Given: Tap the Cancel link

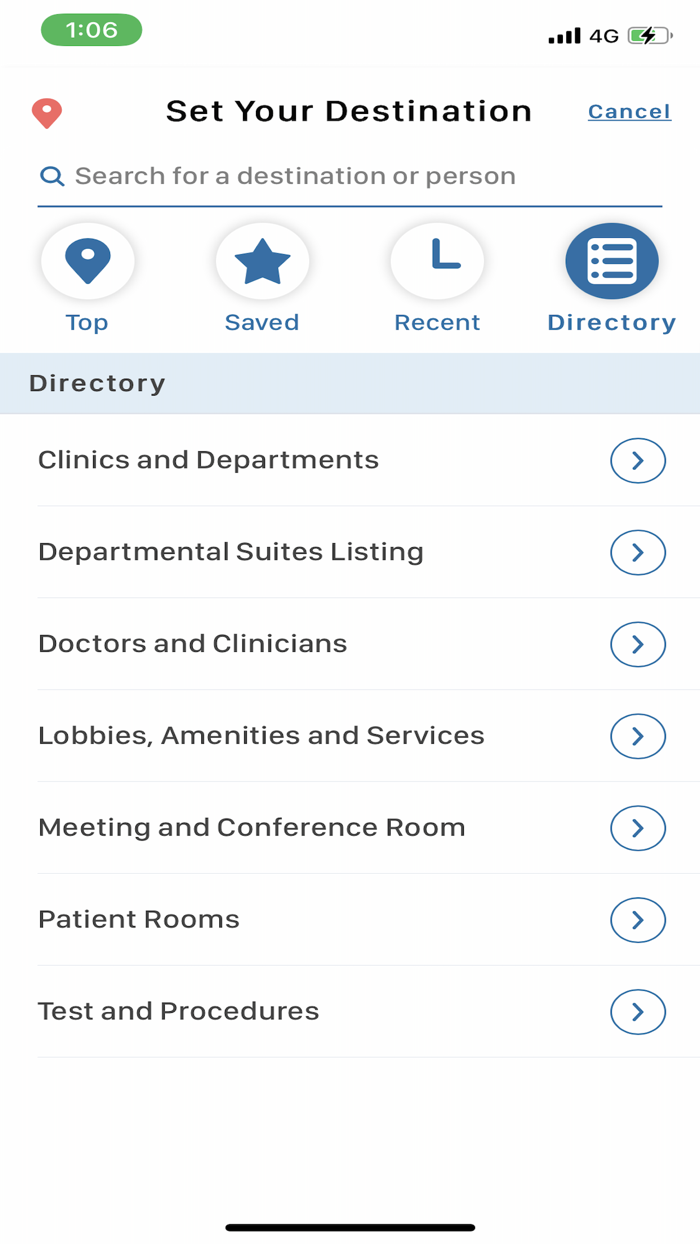Looking at the screenshot, I should tap(629, 111).
